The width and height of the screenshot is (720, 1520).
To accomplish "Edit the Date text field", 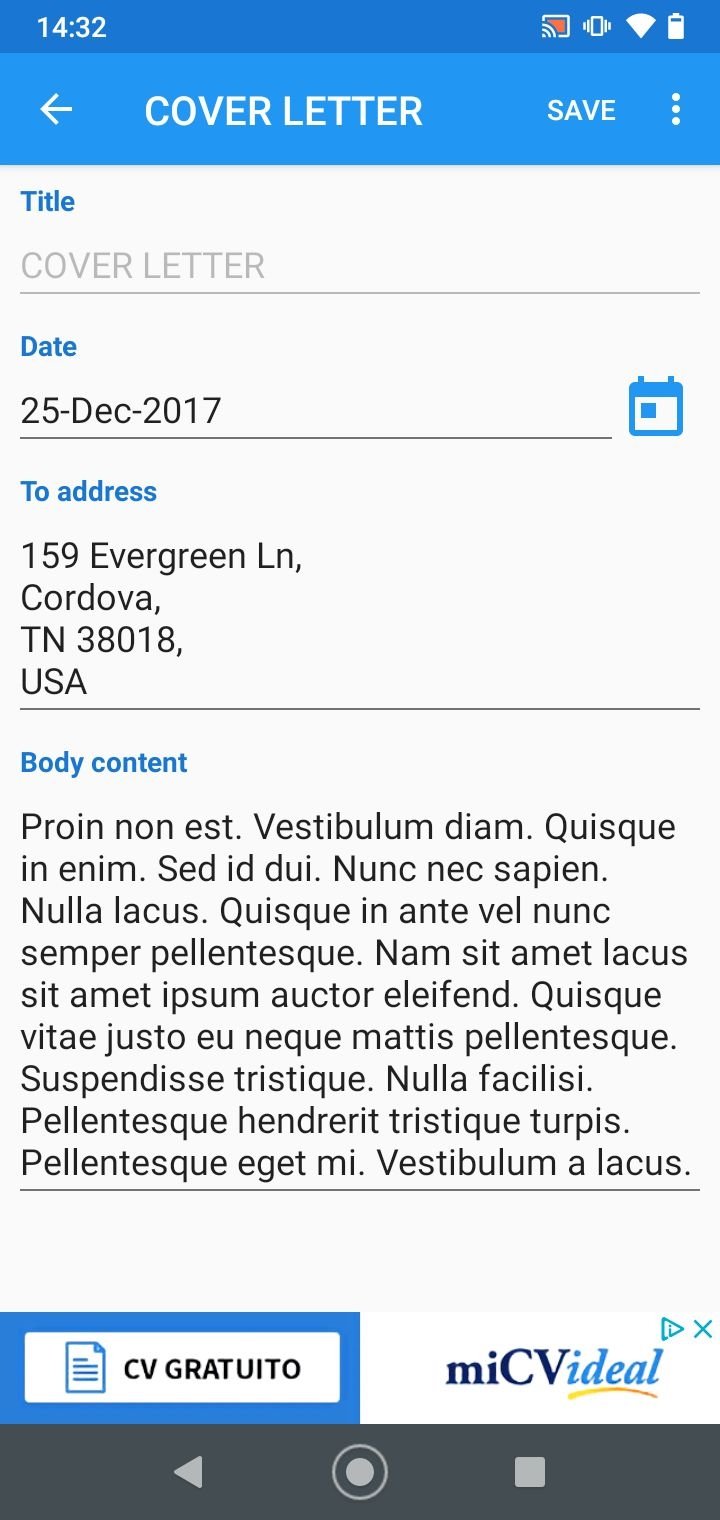I will (x=315, y=411).
